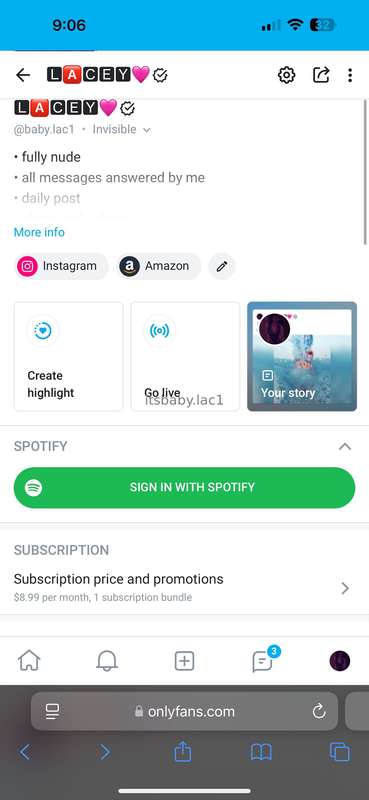This screenshot has height=800, width=369.
Task: Edit social links with the pencil icon
Action: [x=222, y=266]
